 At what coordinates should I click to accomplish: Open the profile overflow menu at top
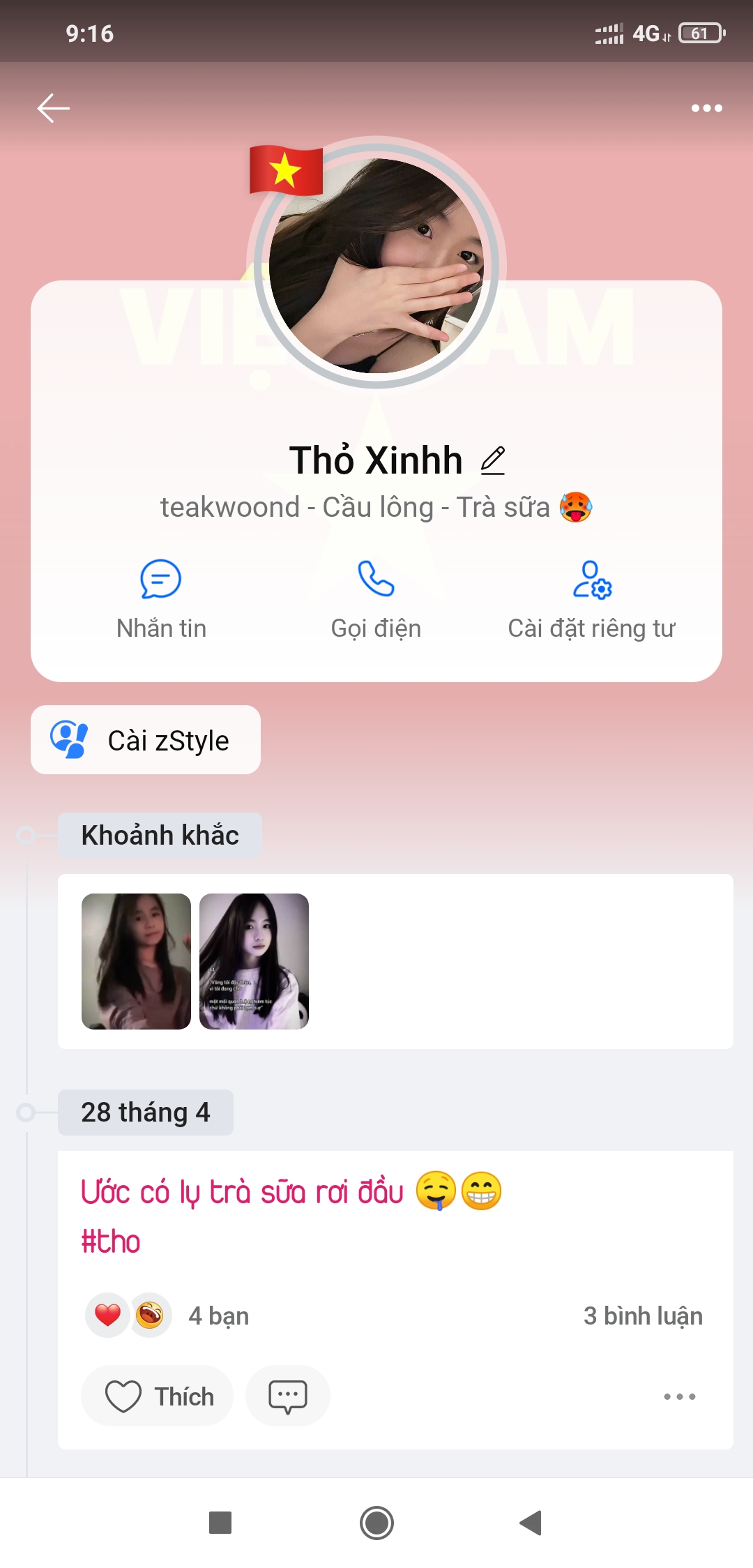pos(706,108)
